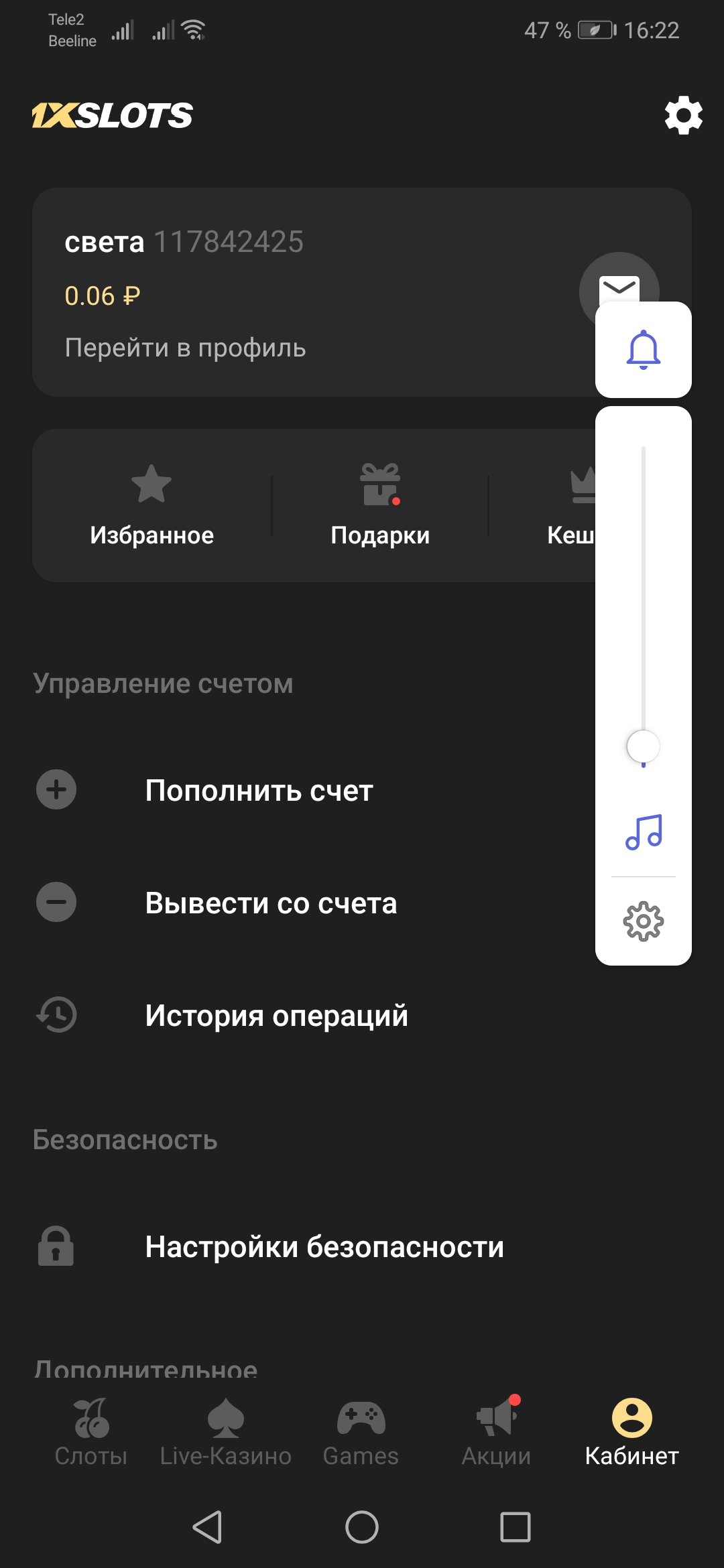Tap the media volume music note icon
The height and width of the screenshot is (1568, 724).
coord(644,832)
